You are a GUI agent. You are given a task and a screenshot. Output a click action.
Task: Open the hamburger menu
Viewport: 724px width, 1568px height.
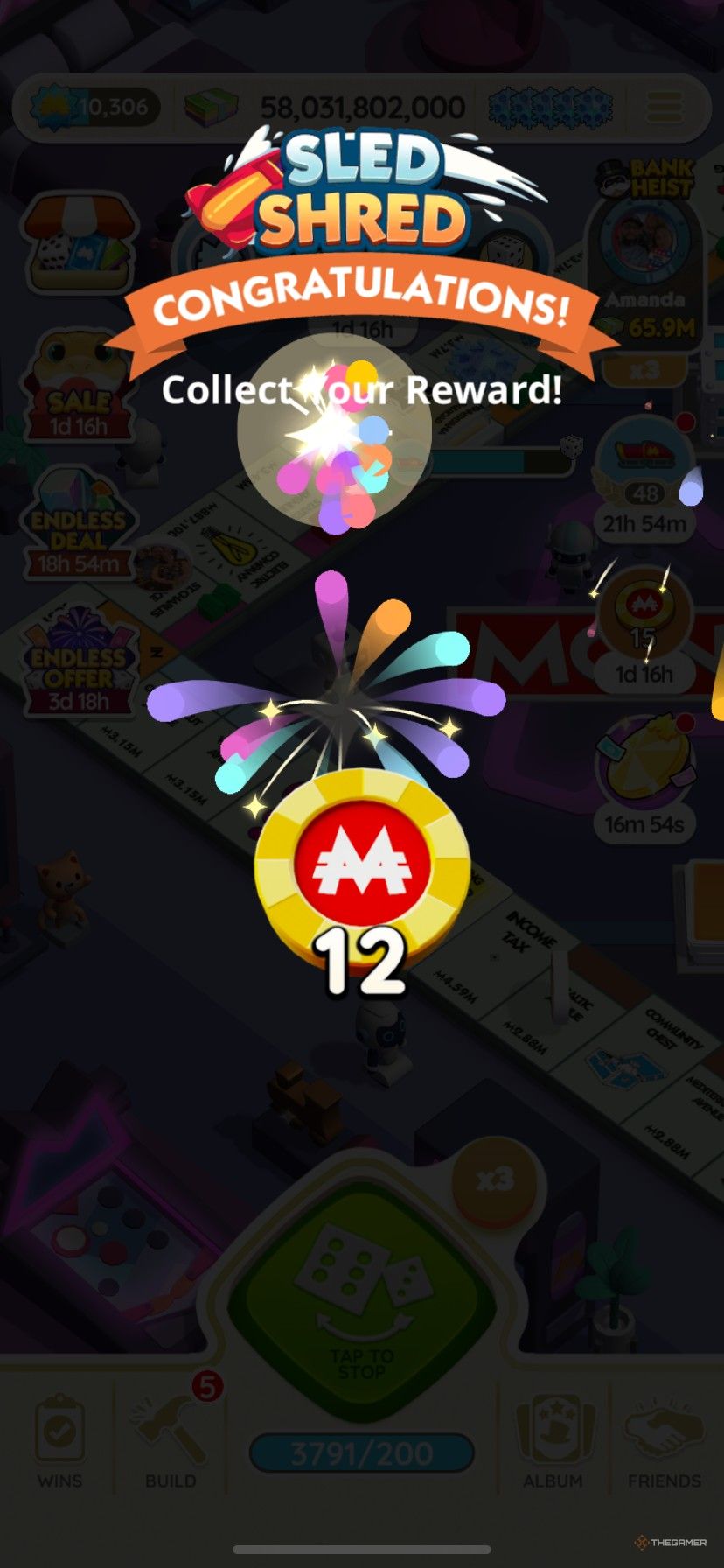coord(665,108)
